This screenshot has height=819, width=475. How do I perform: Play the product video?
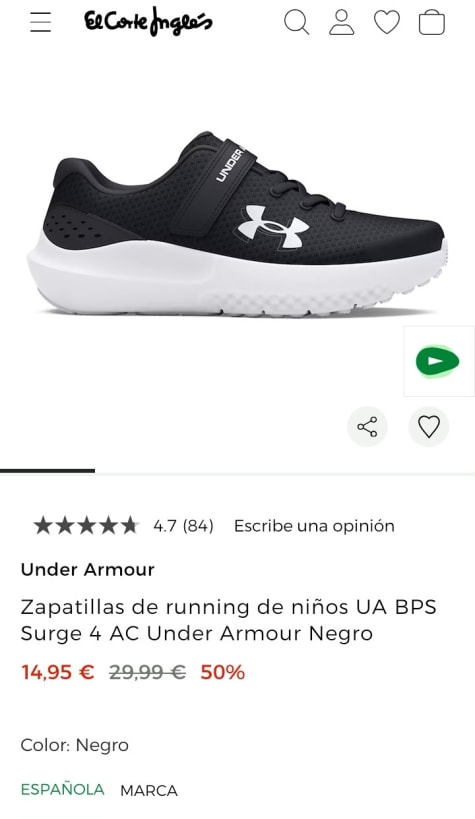pyautogui.click(x=438, y=361)
